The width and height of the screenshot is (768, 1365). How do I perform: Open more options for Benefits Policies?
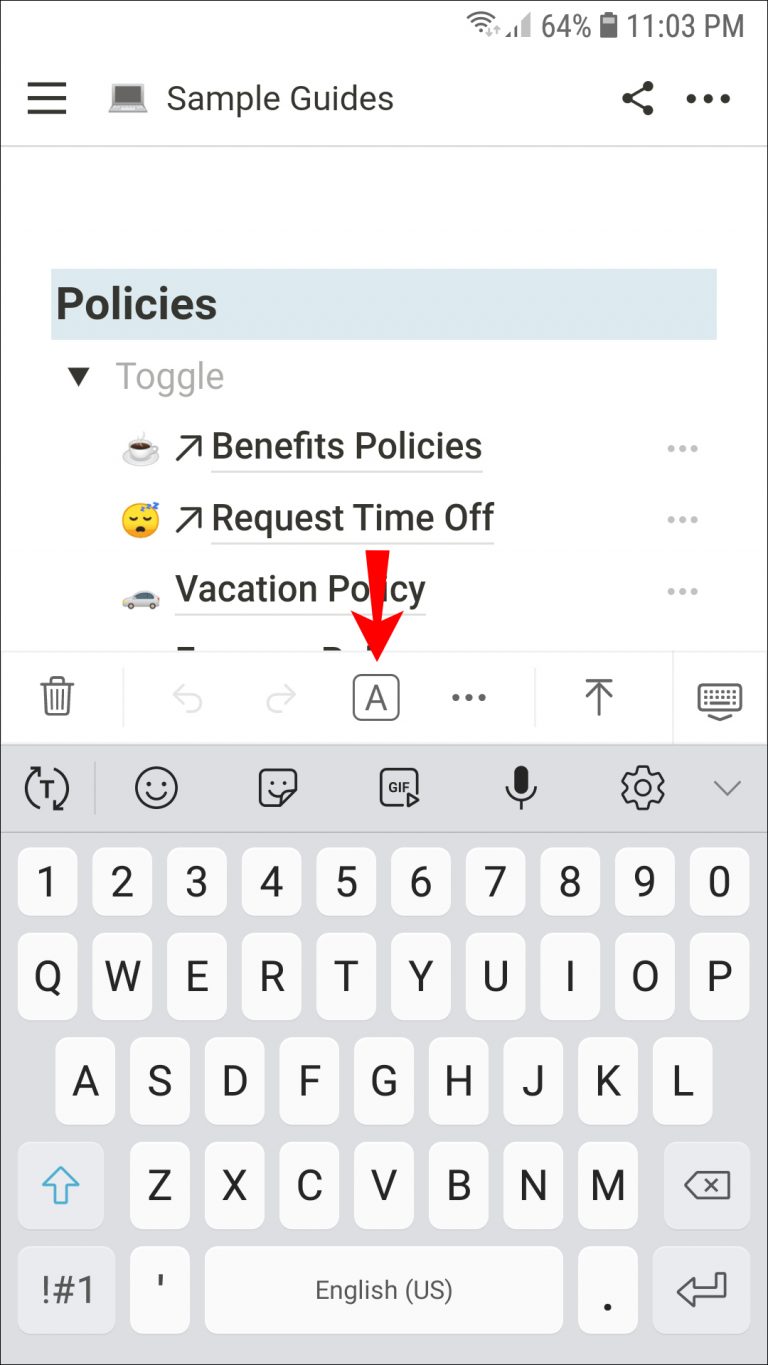click(682, 448)
